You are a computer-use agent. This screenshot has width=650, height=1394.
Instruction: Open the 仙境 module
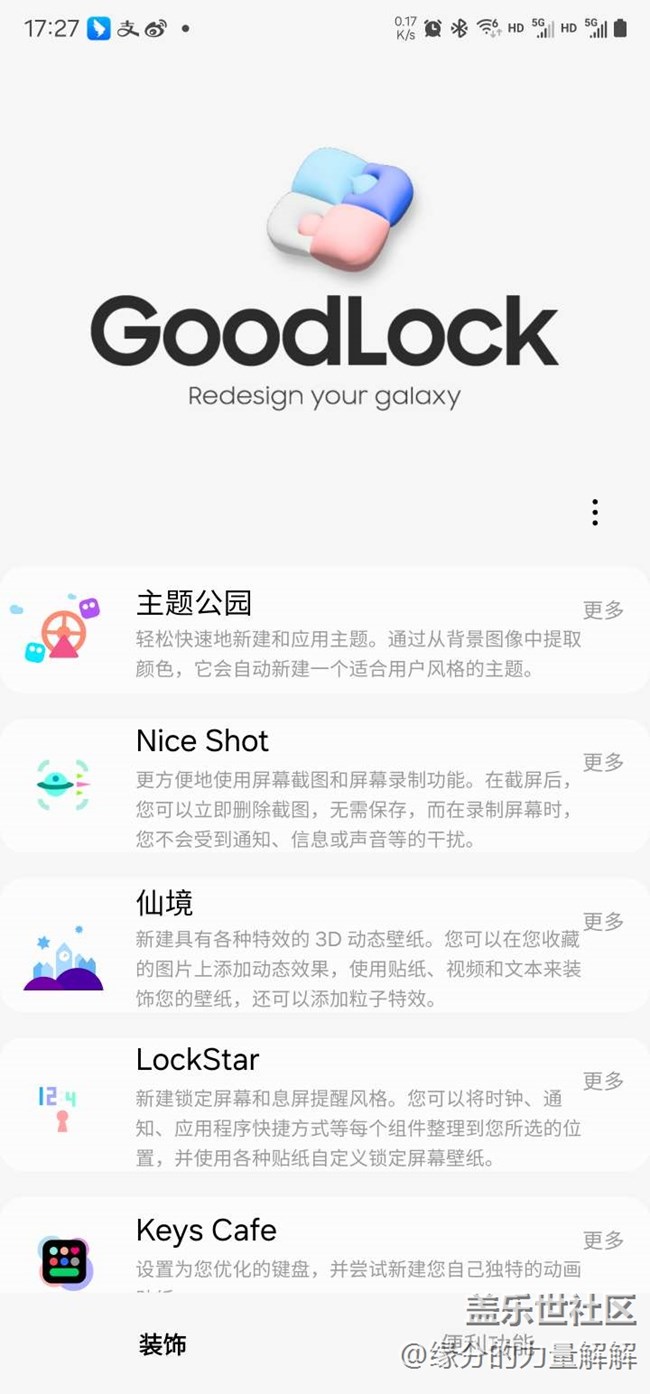325,945
